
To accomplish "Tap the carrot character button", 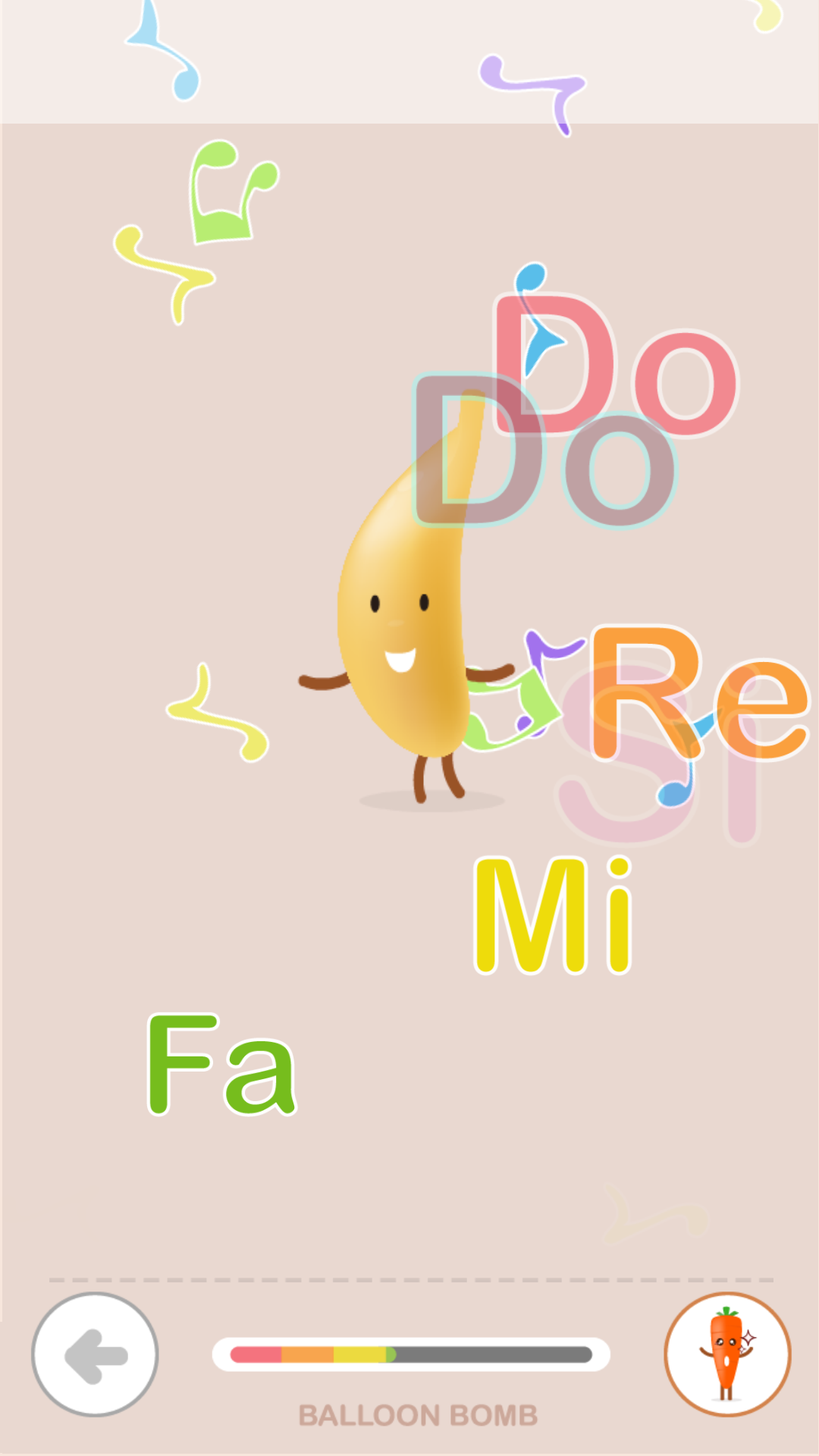I will [x=727, y=1354].
